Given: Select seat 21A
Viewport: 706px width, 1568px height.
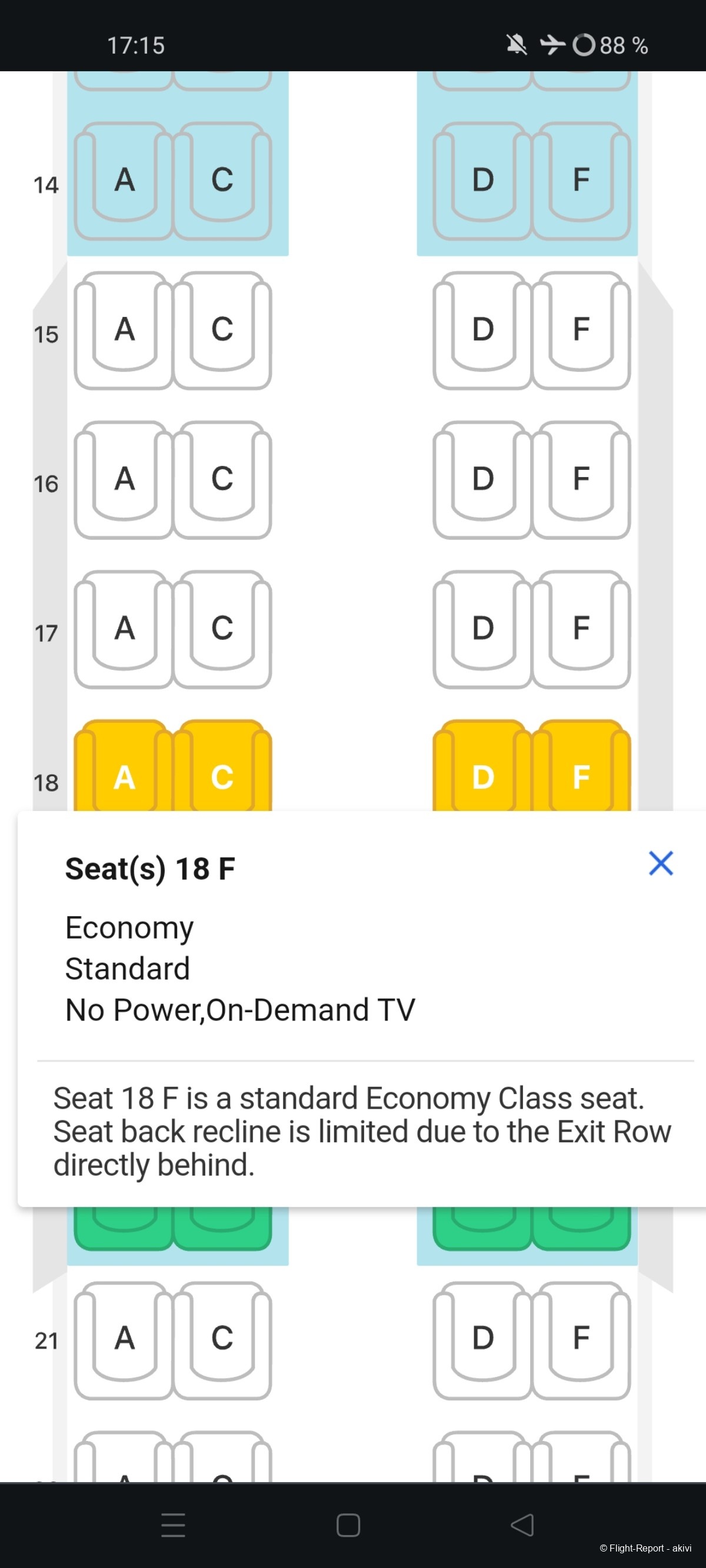Looking at the screenshot, I should pos(124,1338).
